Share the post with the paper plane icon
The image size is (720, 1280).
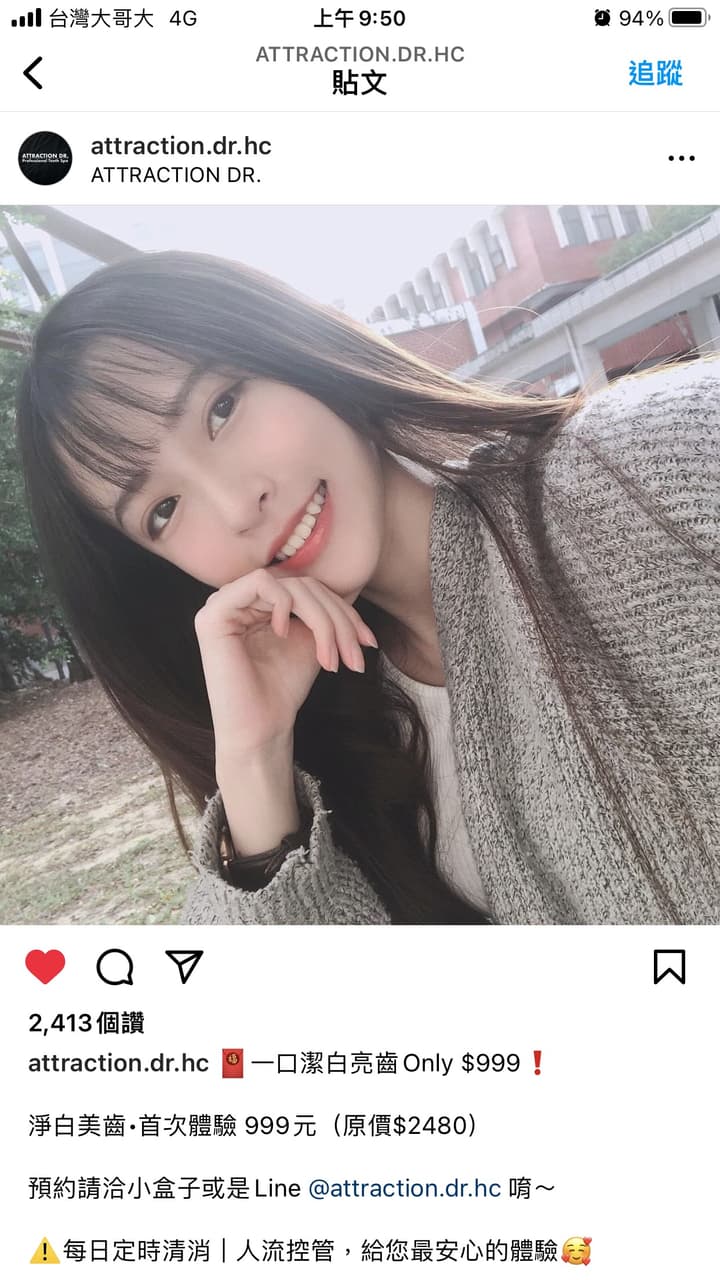[184, 966]
